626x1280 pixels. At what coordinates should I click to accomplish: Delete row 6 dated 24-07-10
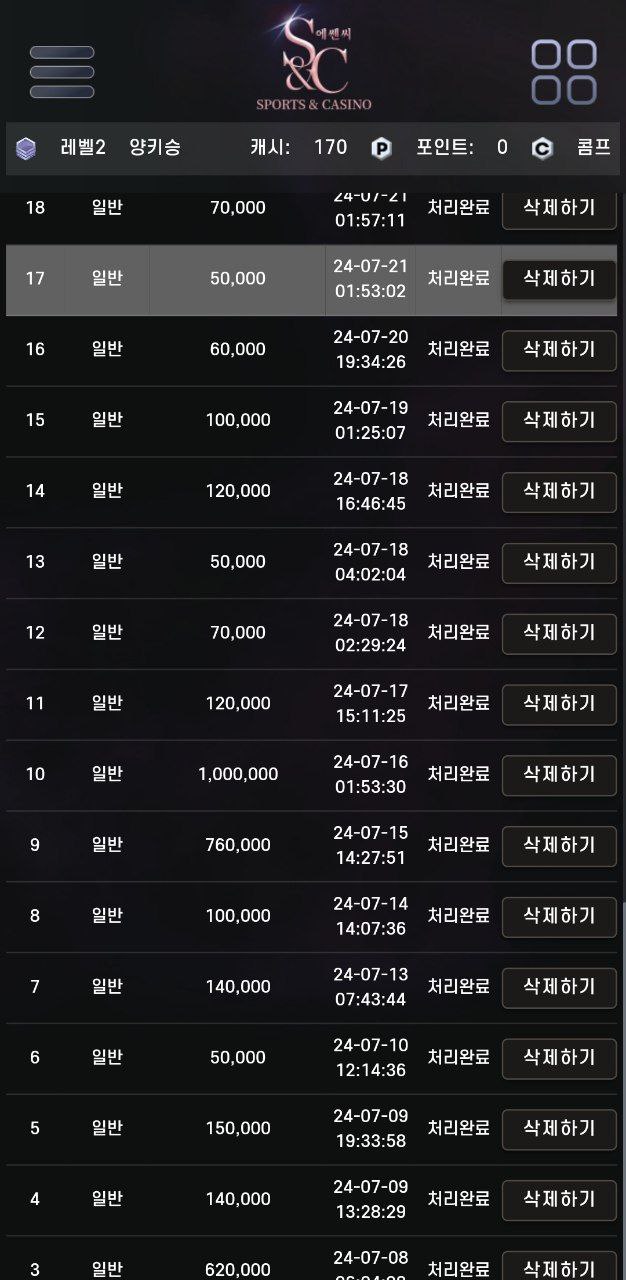click(559, 1058)
